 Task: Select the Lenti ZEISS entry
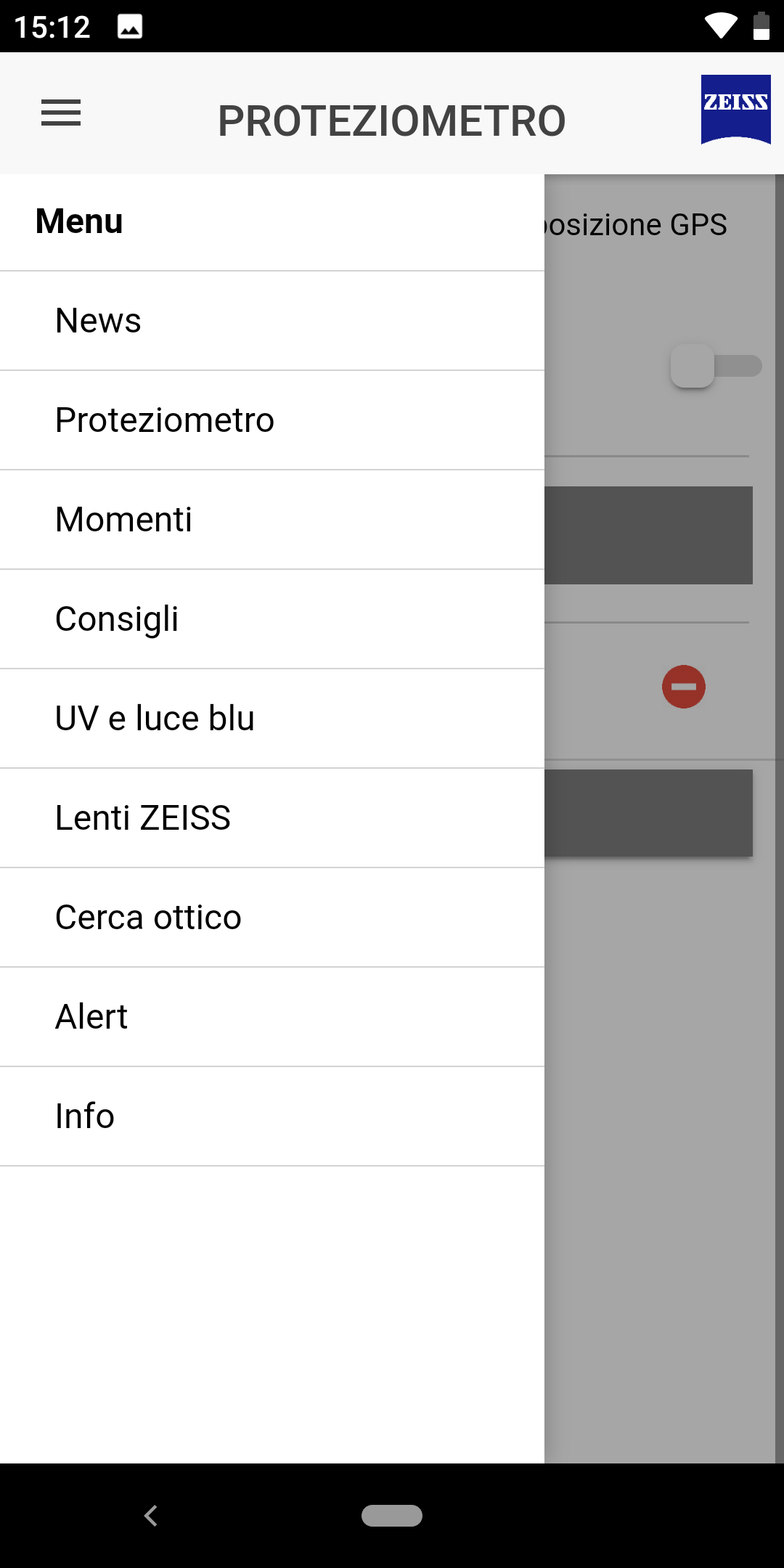click(x=272, y=818)
